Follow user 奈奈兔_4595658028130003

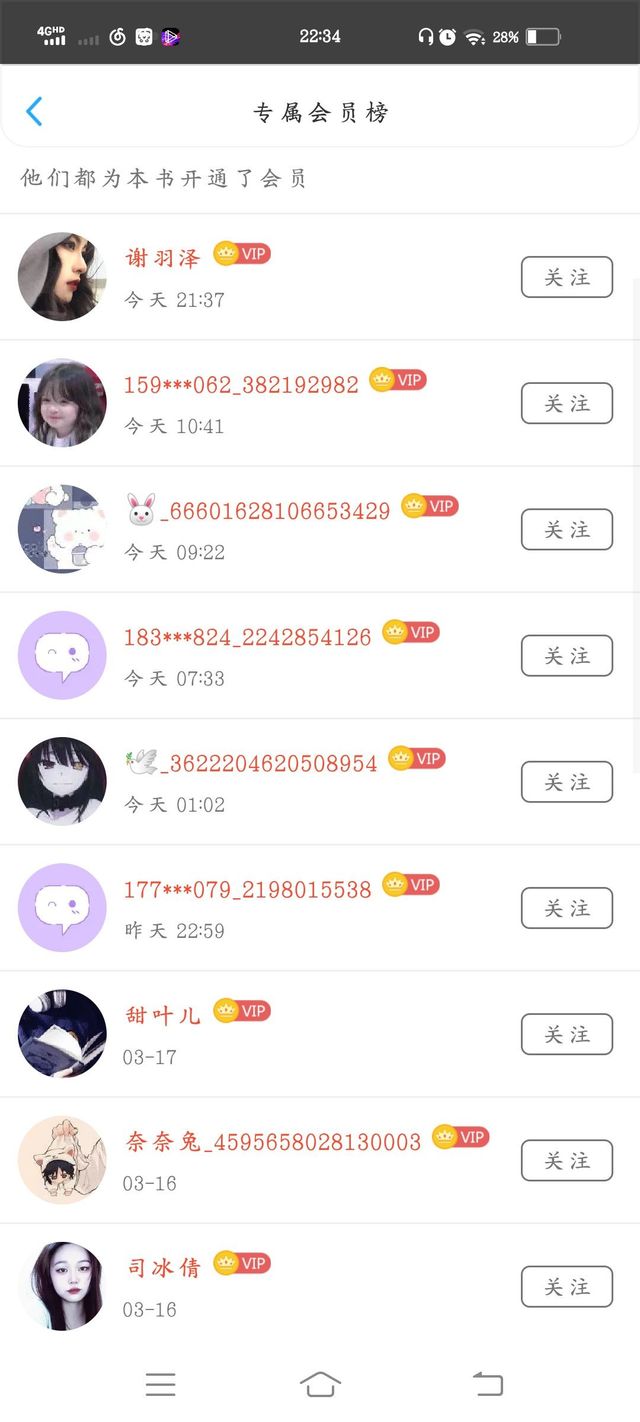(567, 1159)
